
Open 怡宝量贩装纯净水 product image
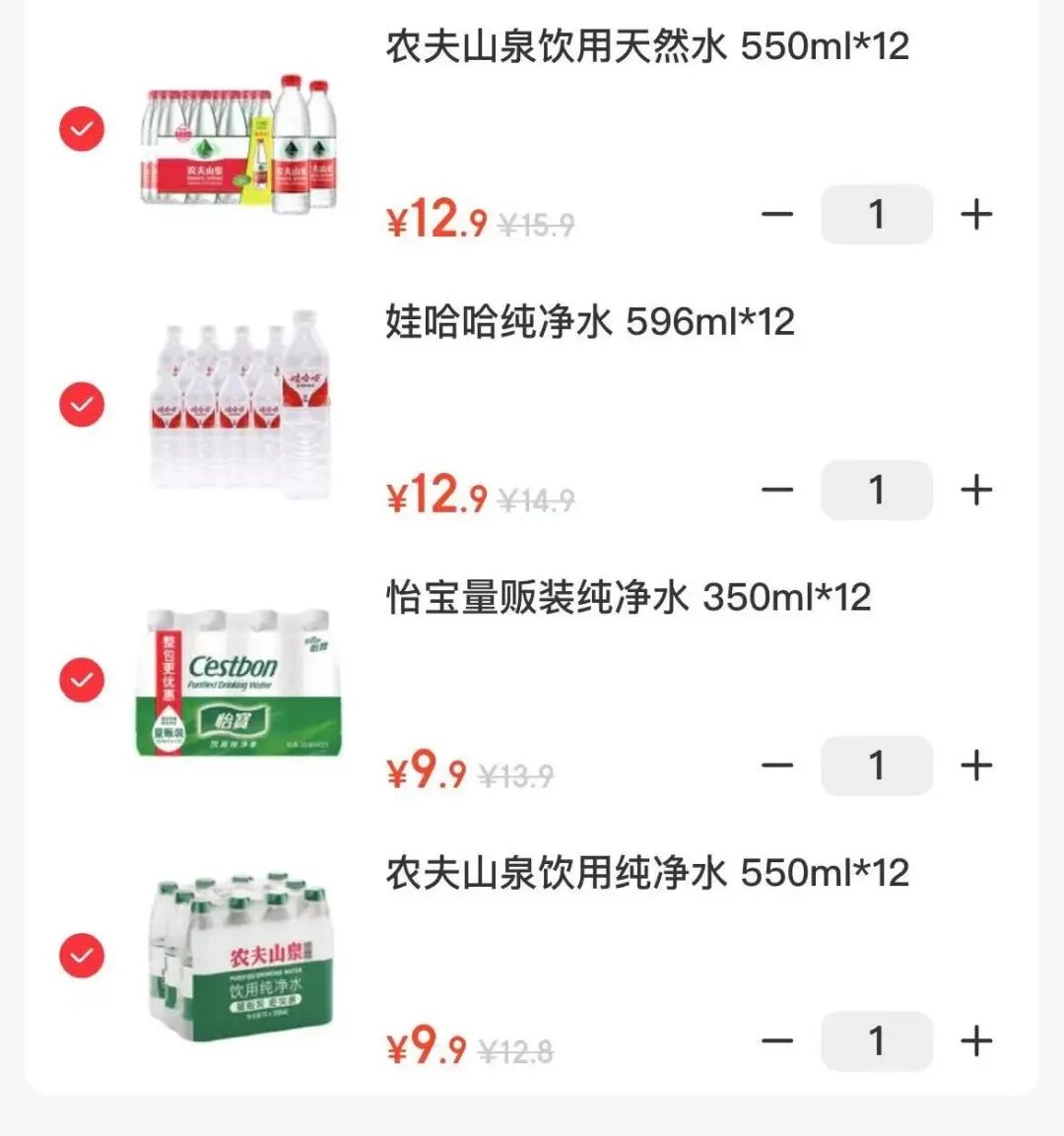click(x=236, y=682)
